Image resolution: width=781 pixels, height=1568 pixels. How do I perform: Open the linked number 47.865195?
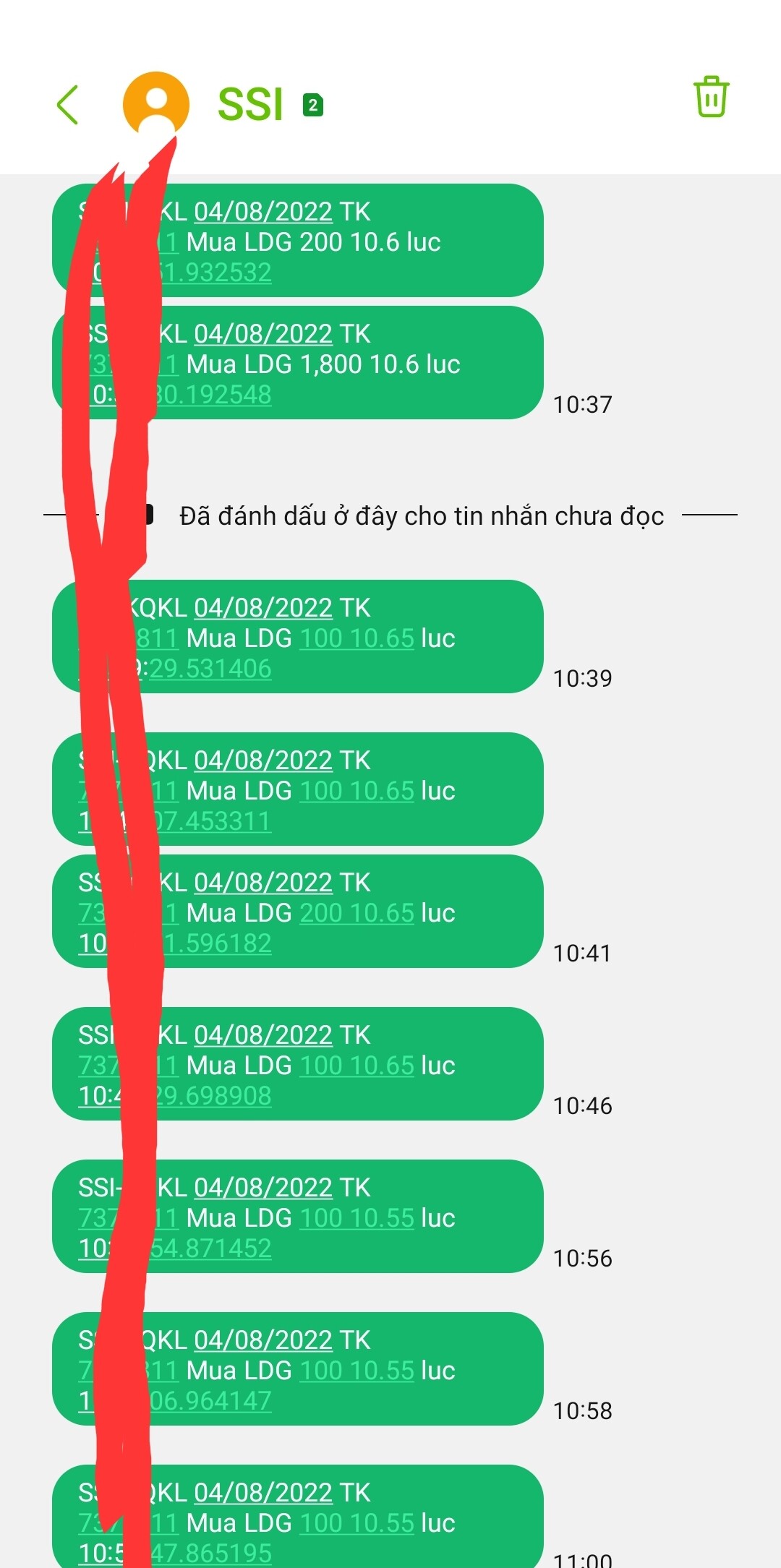click(213, 1553)
